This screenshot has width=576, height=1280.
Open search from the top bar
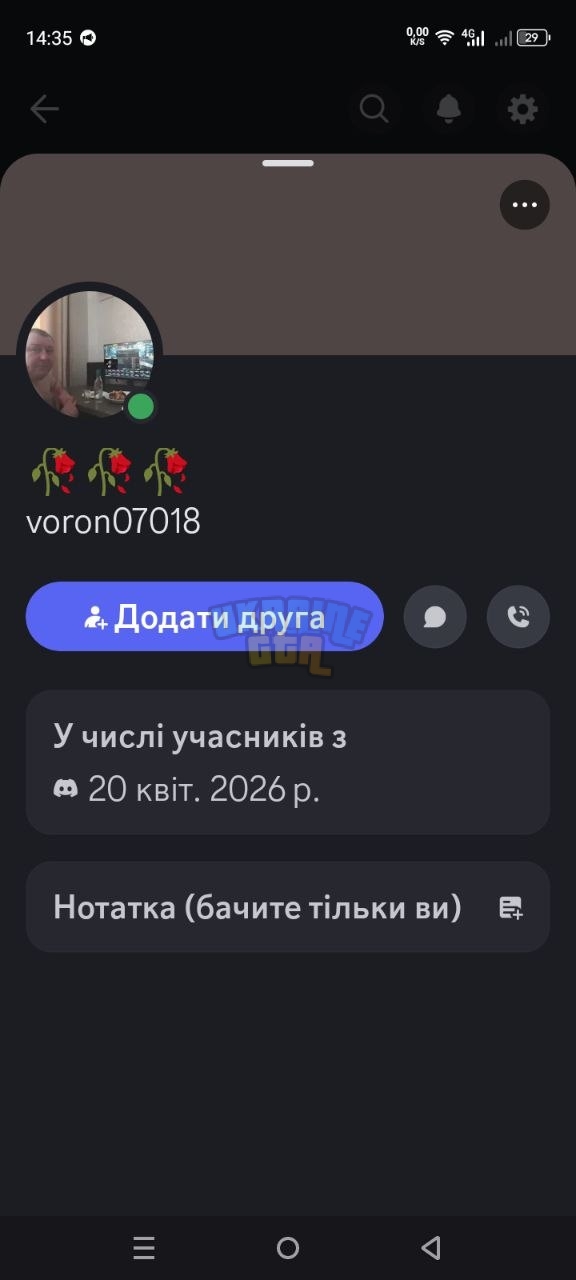[x=374, y=109]
